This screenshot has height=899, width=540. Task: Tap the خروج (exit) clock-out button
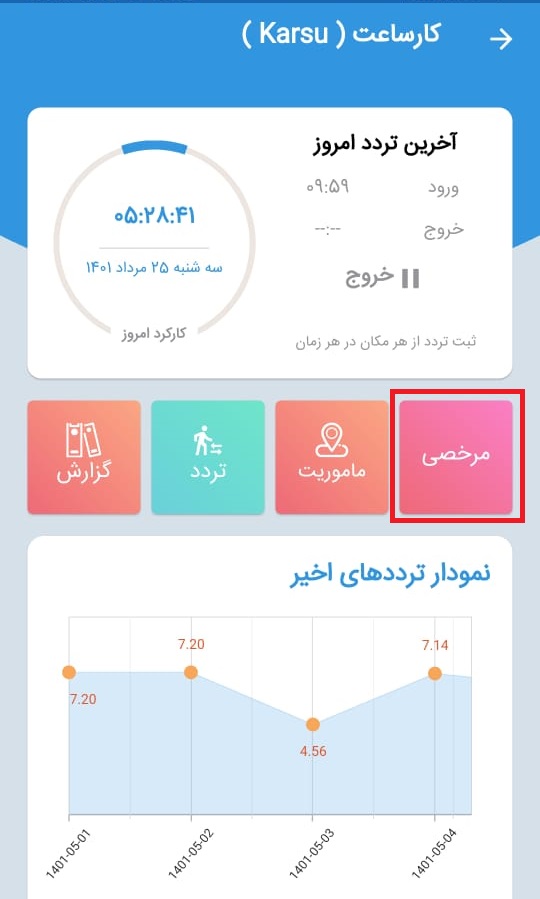coord(382,277)
